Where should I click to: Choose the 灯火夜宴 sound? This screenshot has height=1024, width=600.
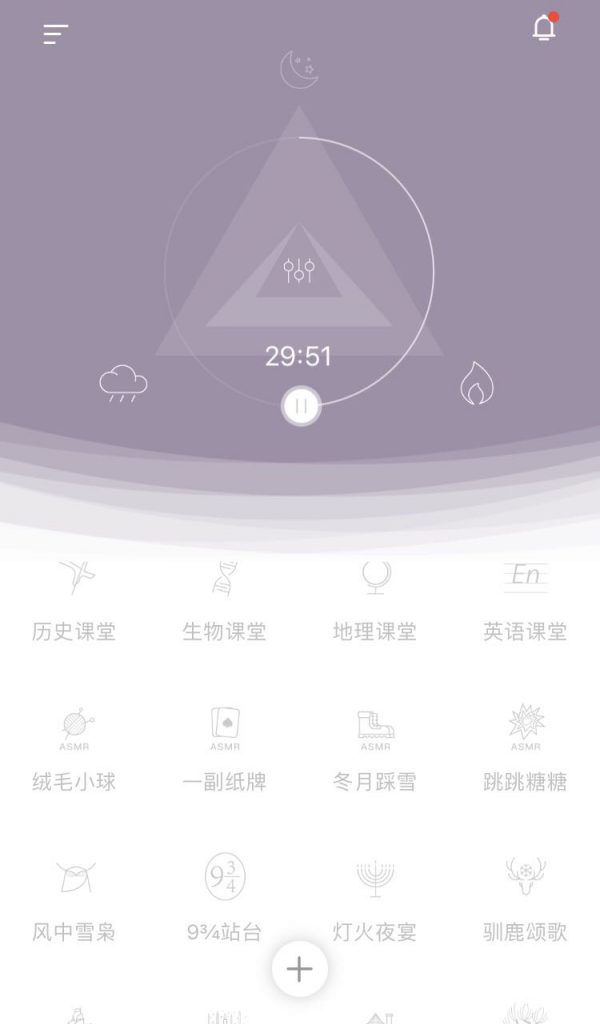pyautogui.click(x=375, y=898)
